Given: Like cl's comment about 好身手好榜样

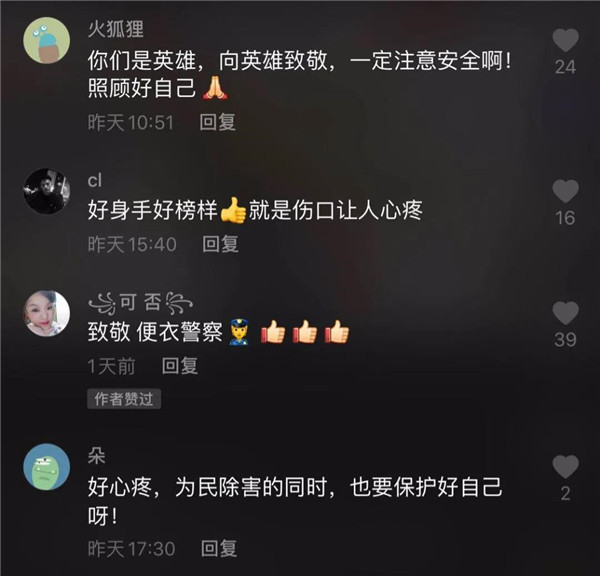Looking at the screenshot, I should (565, 191).
